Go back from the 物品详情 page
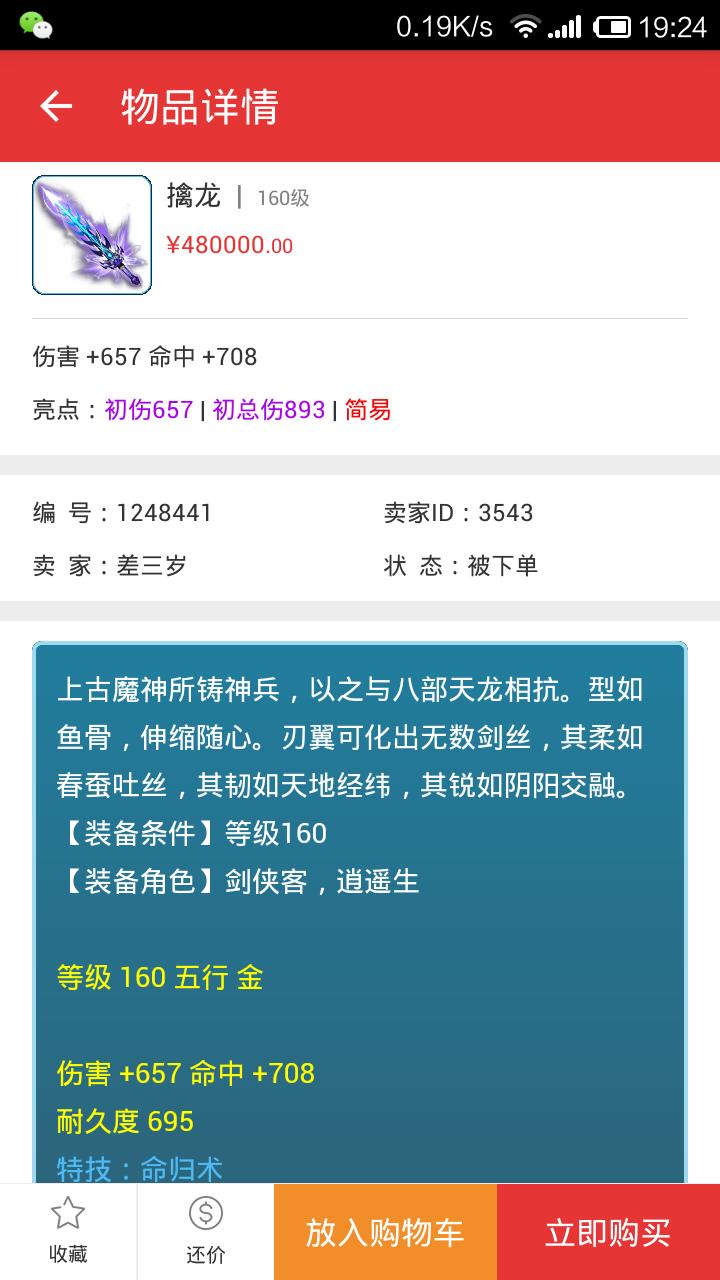Viewport: 720px width, 1280px height. coord(56,106)
